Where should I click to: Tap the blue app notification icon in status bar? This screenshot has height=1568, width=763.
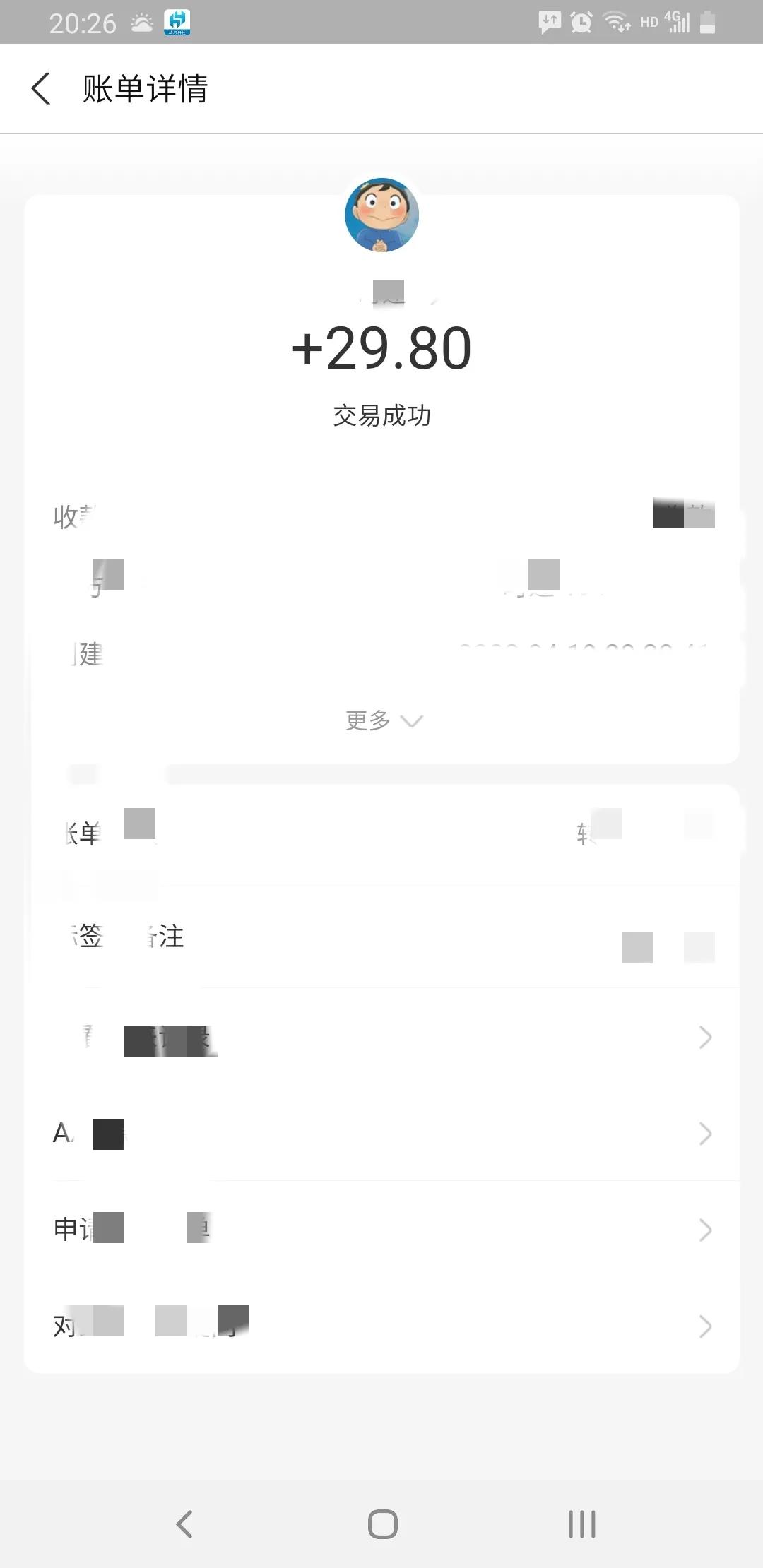(176, 22)
